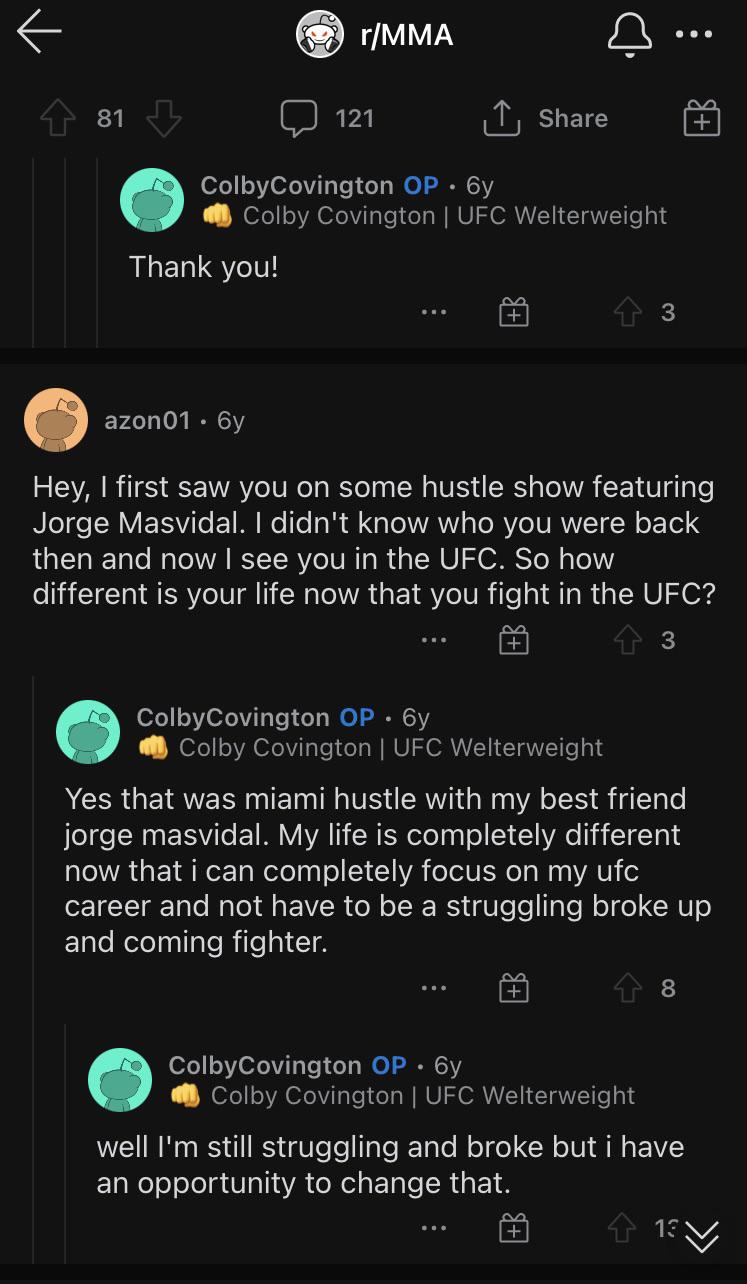Give an award to the miami hustle reply
Viewport: 747px width, 1284px height.
tap(513, 987)
